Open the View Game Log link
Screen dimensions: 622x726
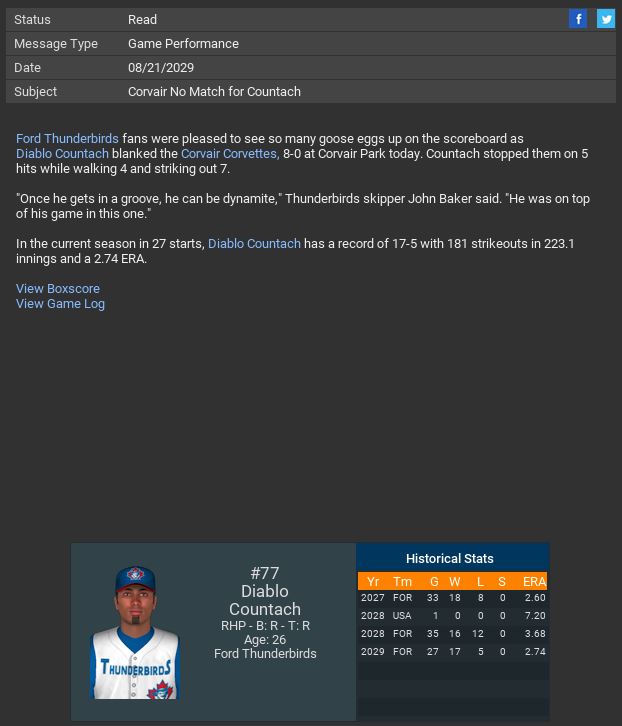[60, 304]
